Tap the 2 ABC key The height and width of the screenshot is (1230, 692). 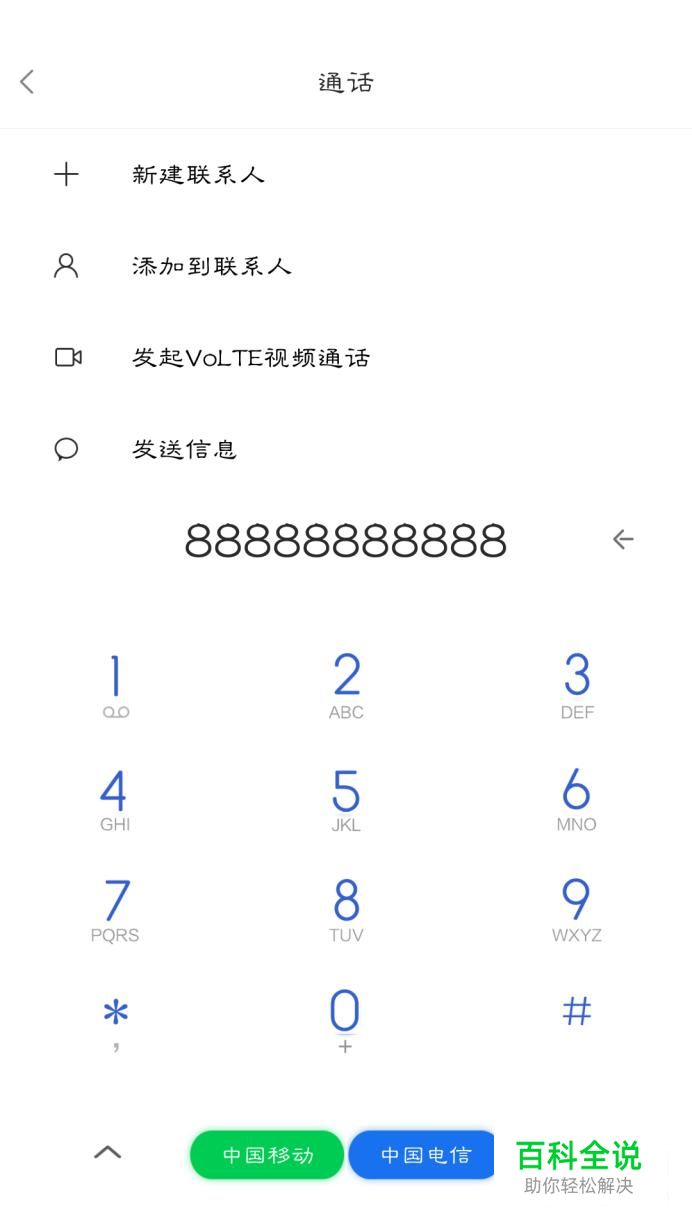coord(346,685)
